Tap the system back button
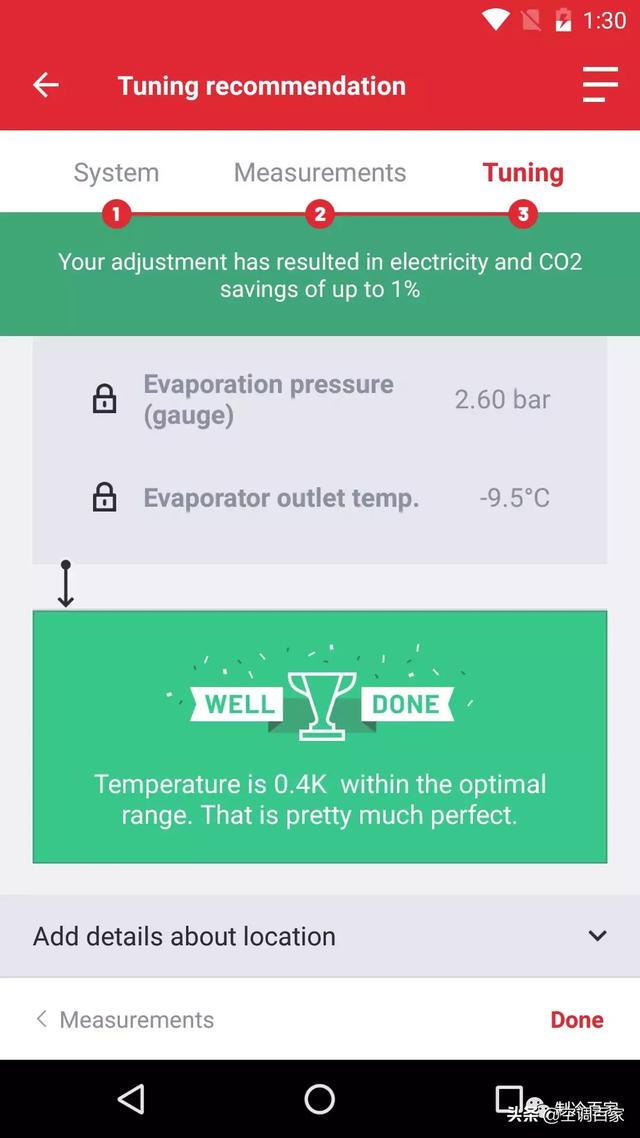 131,1099
